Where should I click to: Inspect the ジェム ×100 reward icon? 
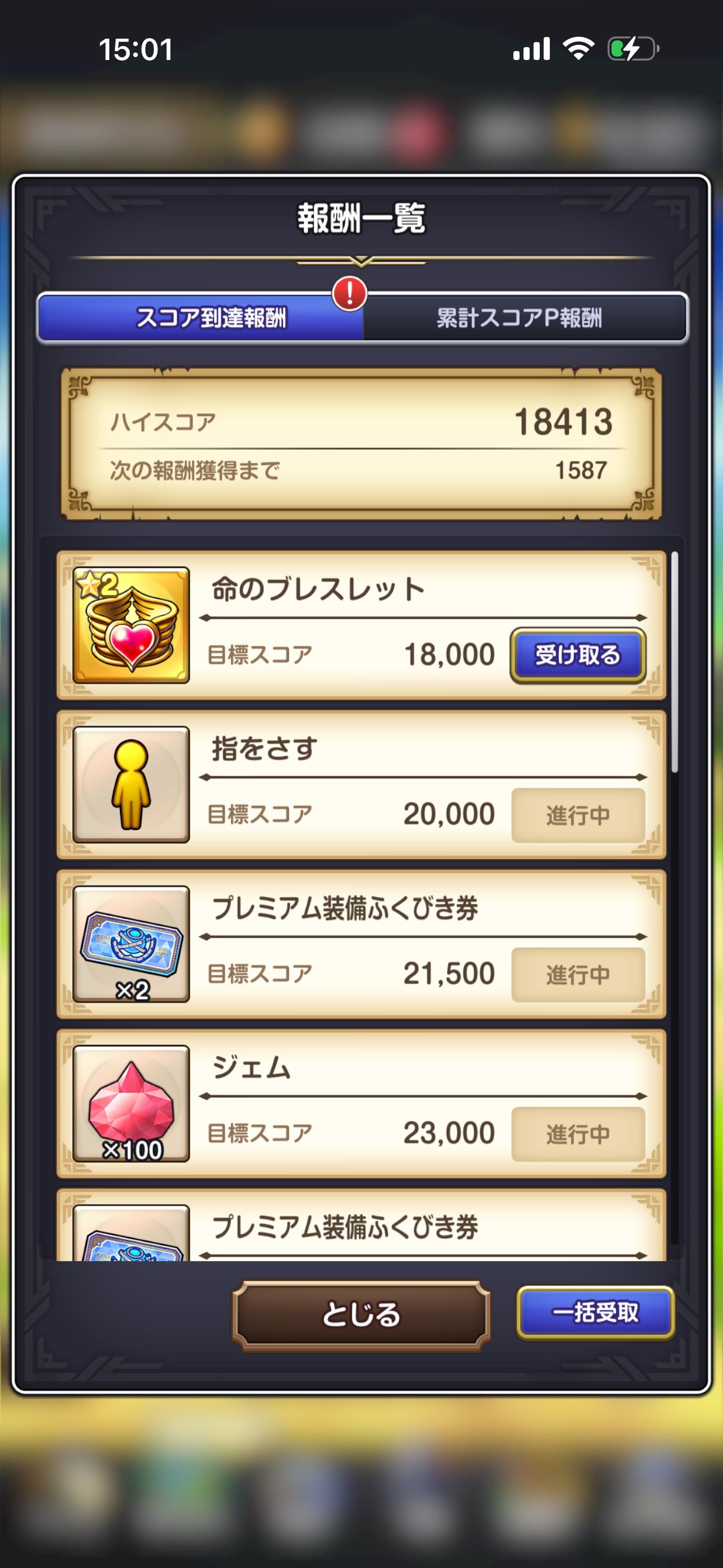click(131, 1103)
